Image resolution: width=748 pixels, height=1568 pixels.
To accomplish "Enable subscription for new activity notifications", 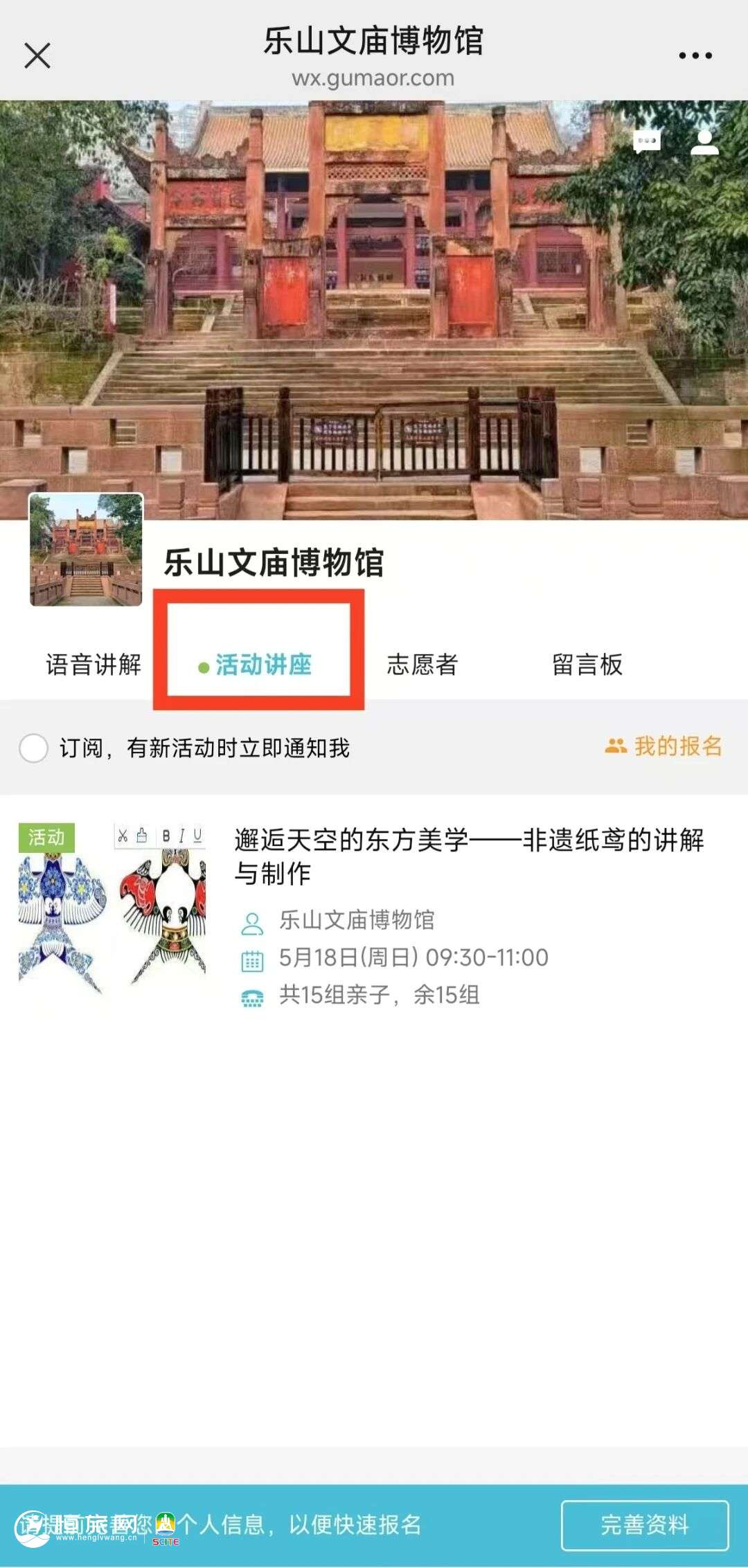I will click(34, 748).
